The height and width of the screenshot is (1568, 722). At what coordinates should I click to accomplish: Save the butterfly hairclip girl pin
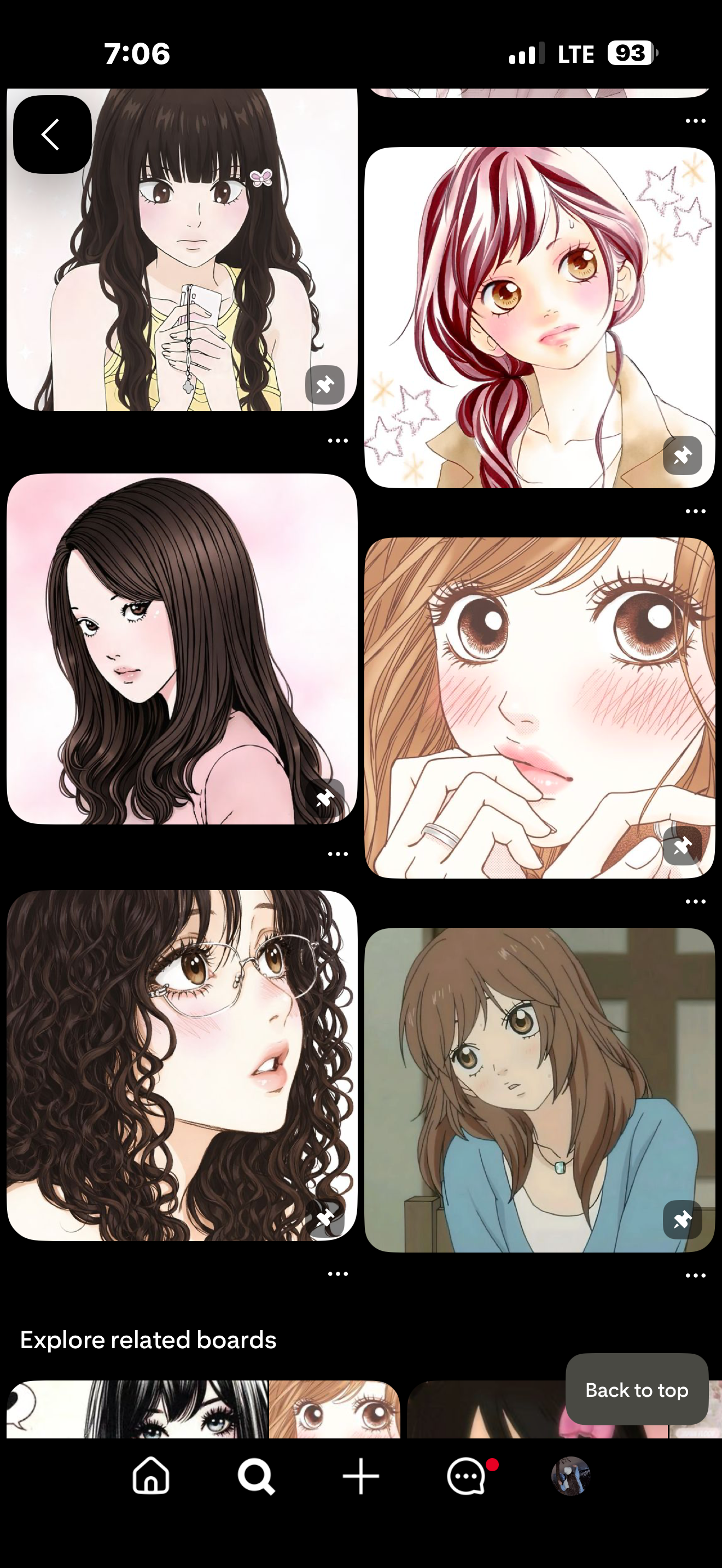coord(324,385)
